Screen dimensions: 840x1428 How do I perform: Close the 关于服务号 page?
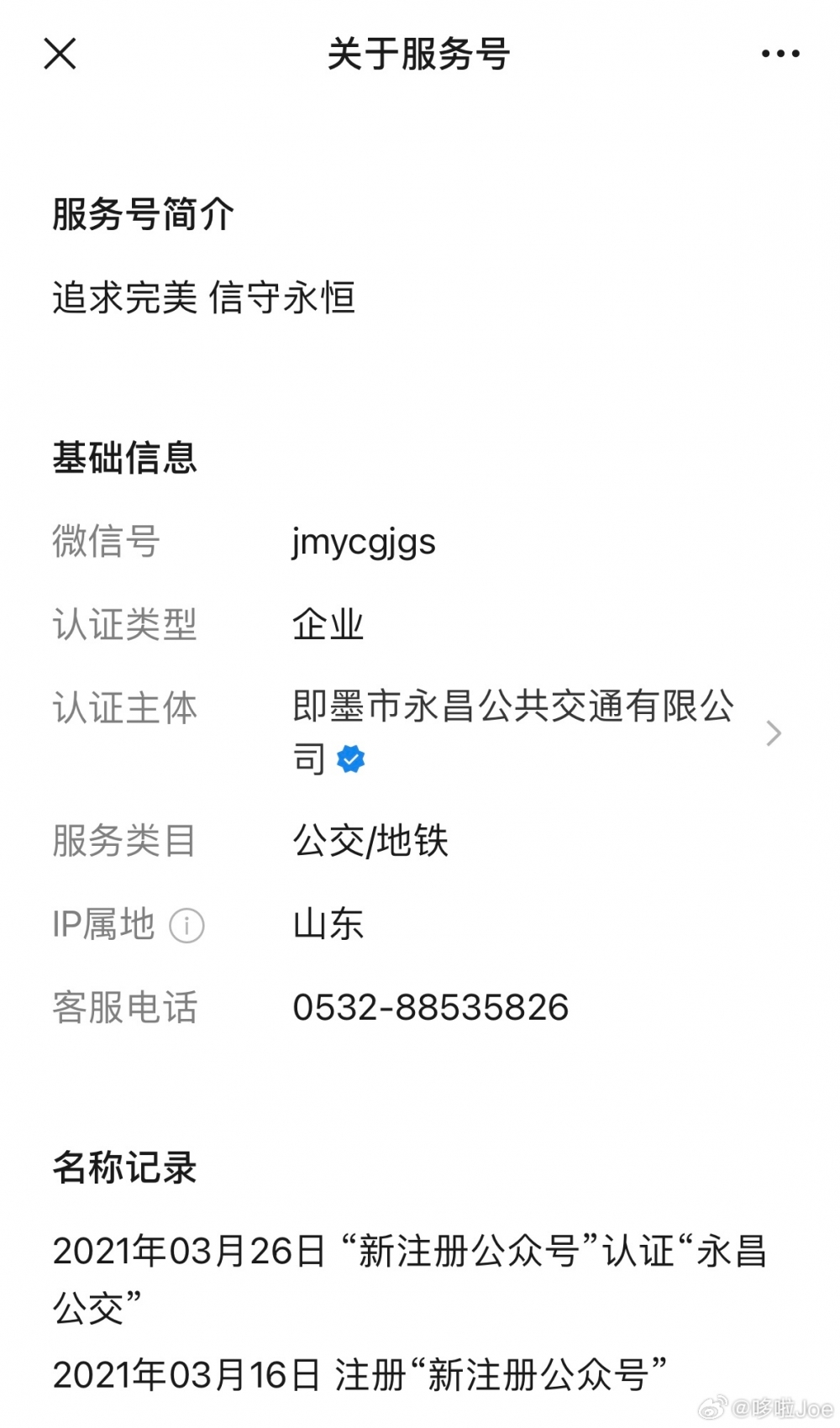[60, 54]
